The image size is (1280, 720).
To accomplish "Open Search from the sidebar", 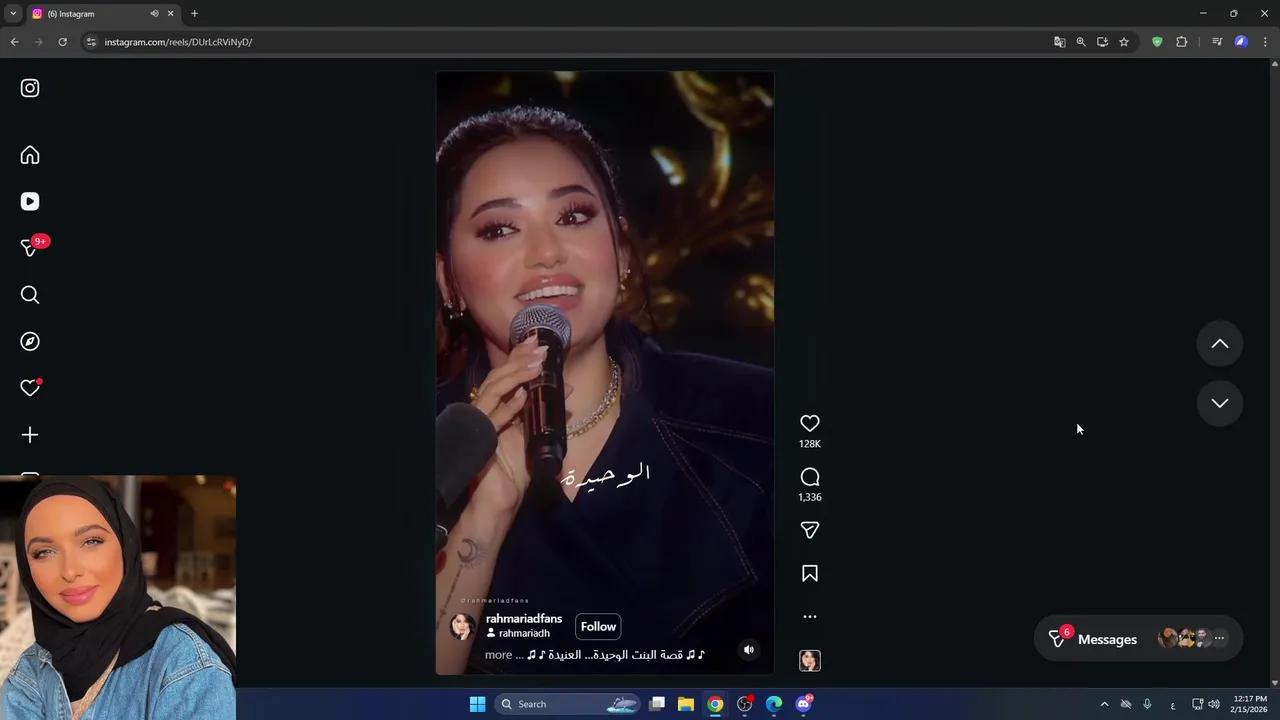I will [30, 295].
